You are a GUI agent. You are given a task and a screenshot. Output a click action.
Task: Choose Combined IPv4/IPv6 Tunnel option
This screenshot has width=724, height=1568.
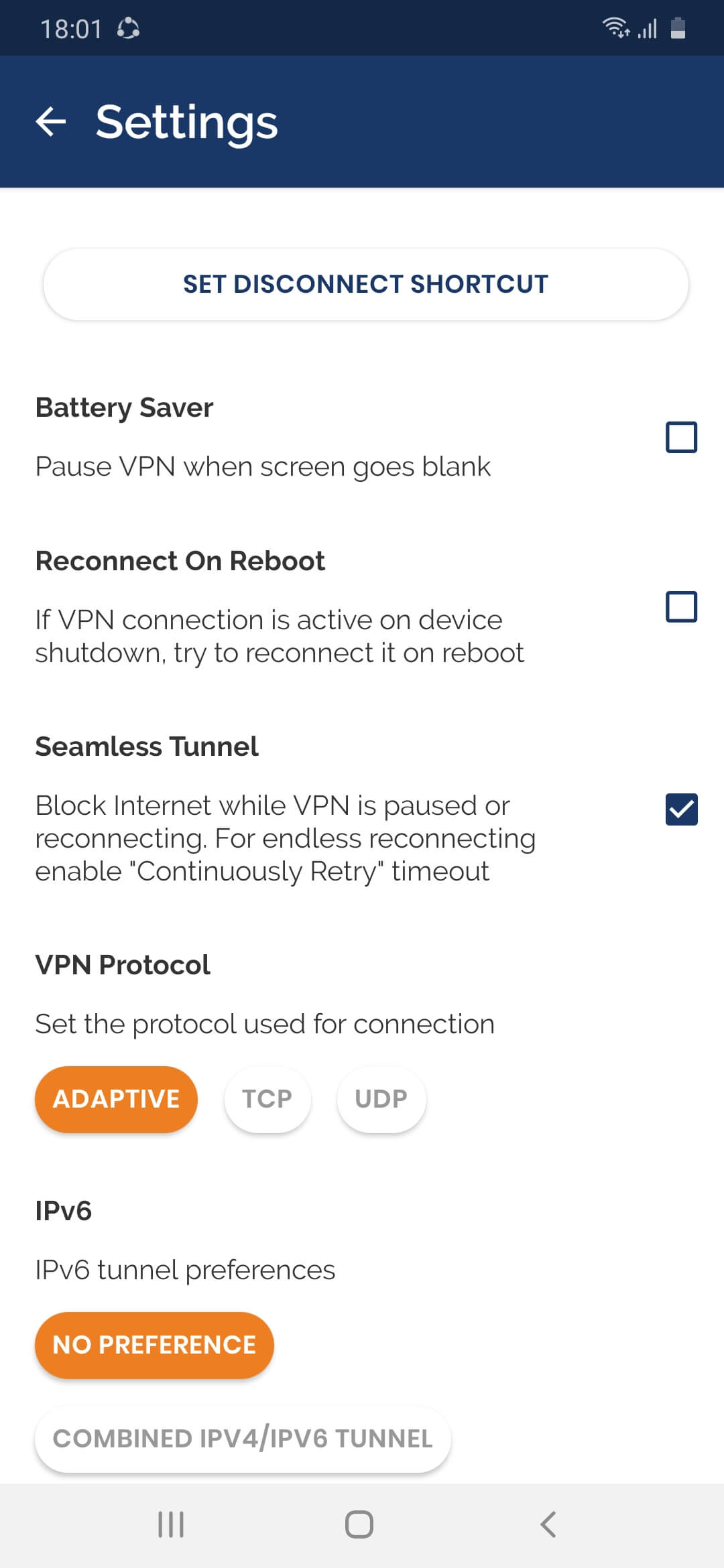pyautogui.click(x=242, y=1439)
